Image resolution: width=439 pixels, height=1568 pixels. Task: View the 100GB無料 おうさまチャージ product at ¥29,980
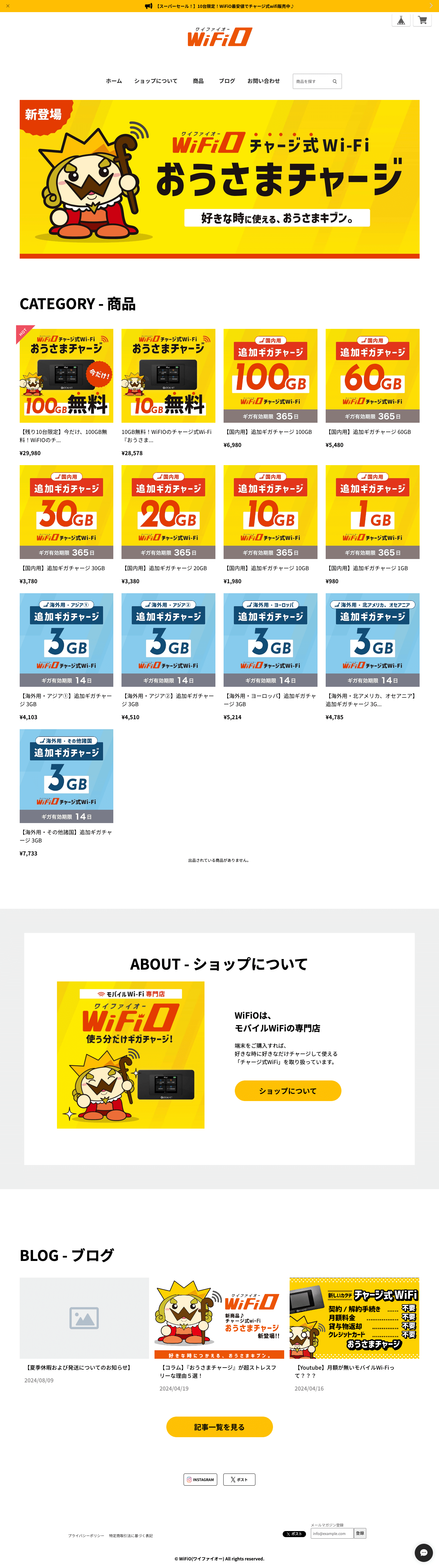click(x=66, y=375)
